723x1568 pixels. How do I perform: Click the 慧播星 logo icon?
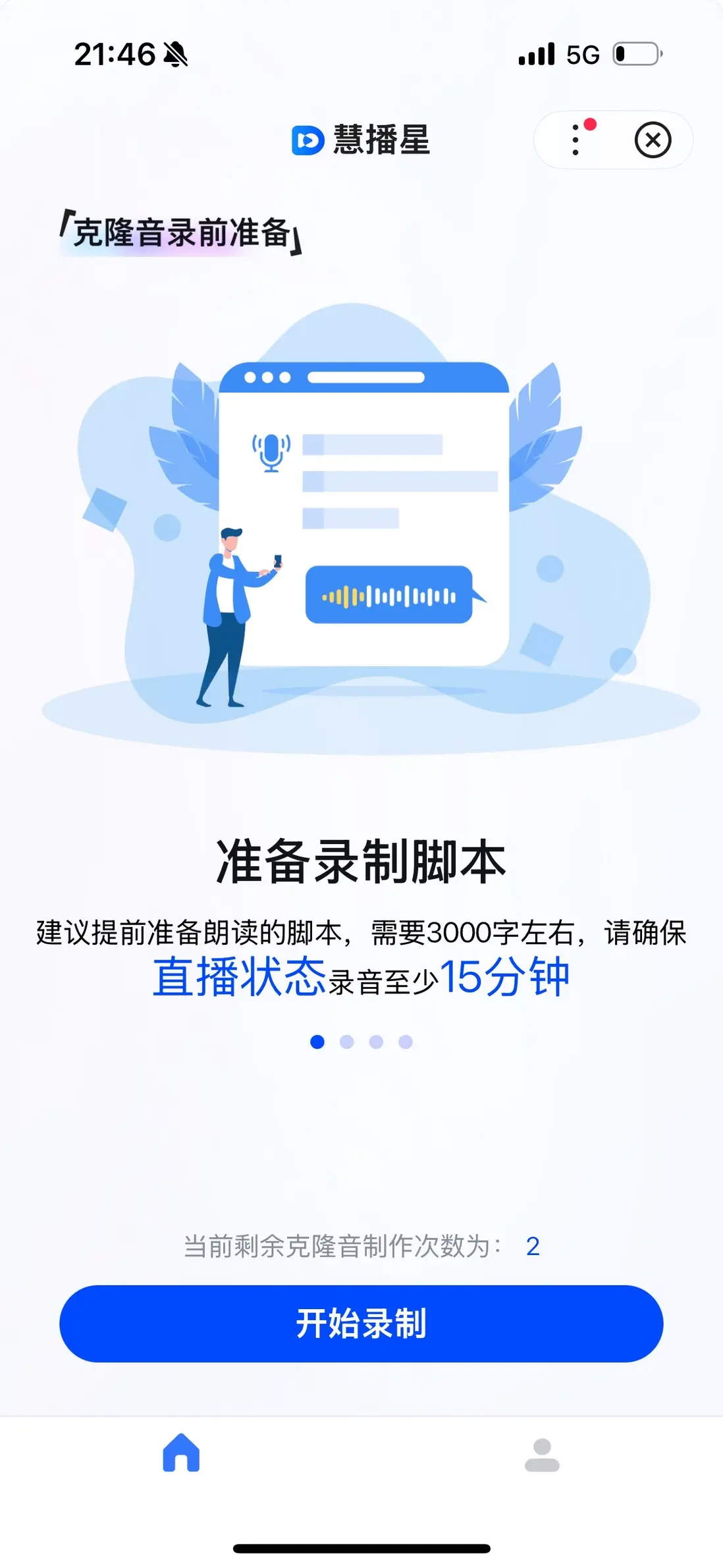[x=307, y=140]
